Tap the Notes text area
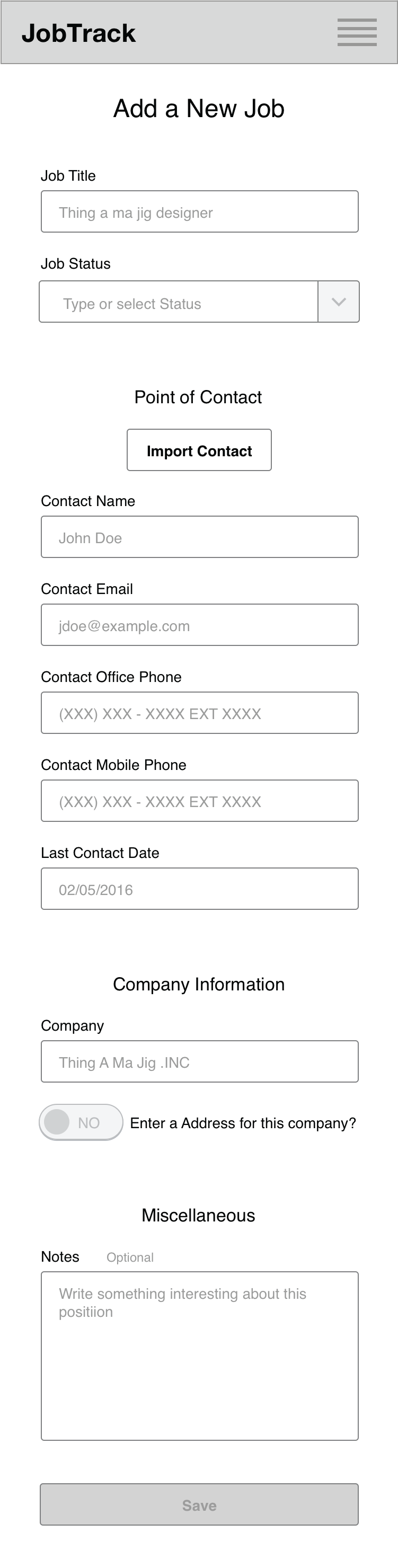Screen dimensions: 398x1568 pos(200,1356)
